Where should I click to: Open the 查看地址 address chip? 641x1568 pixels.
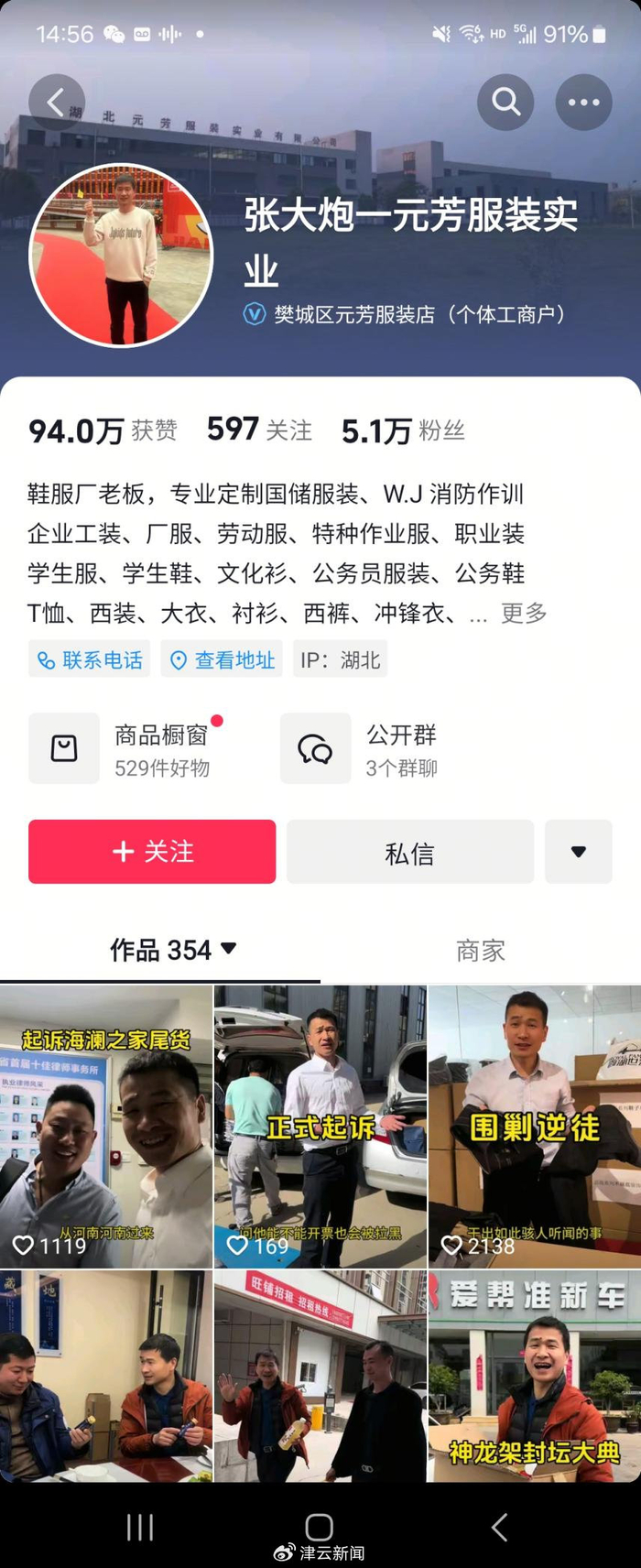[x=223, y=659]
